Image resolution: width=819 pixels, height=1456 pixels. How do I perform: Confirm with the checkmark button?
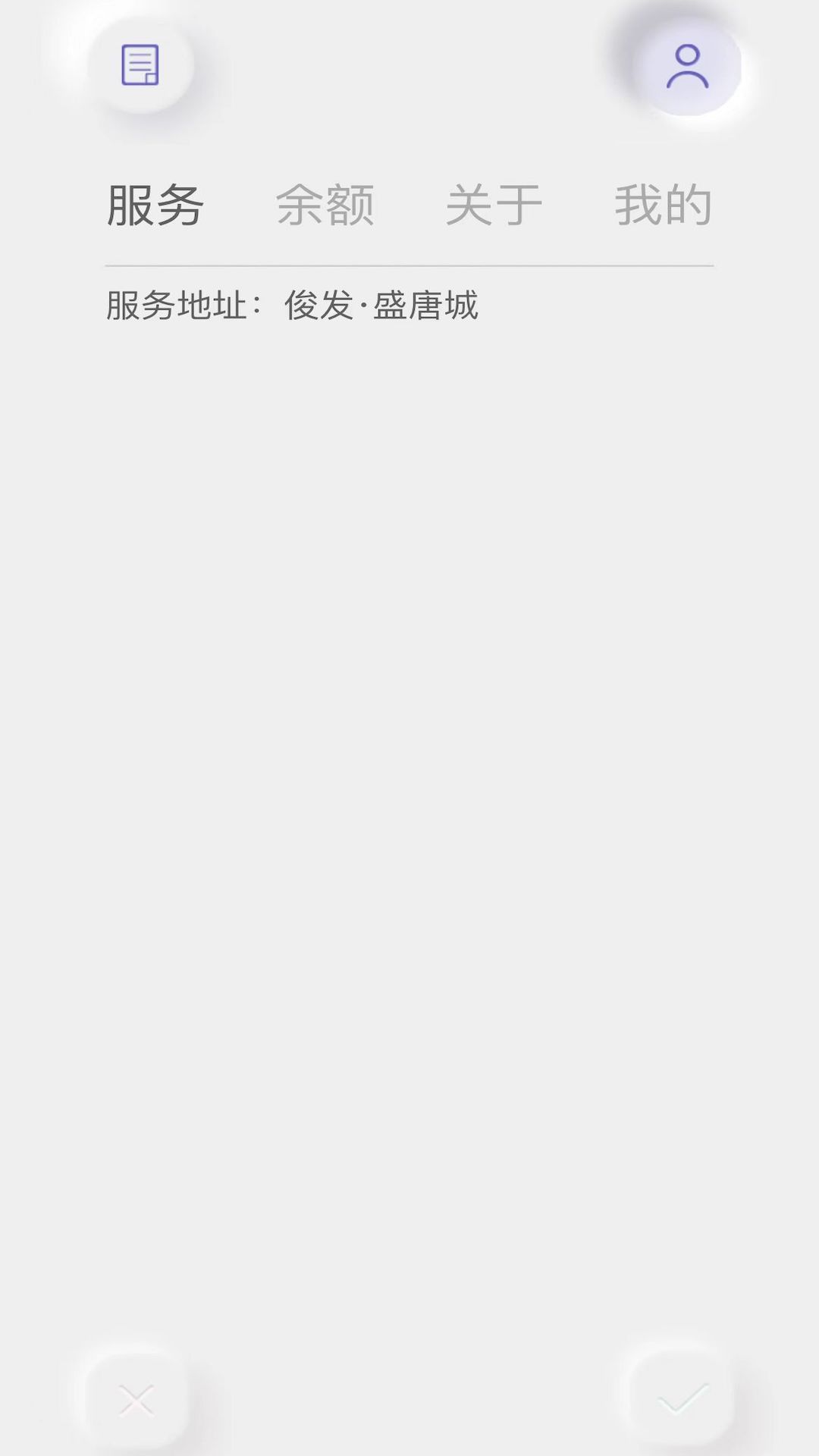point(682,1398)
